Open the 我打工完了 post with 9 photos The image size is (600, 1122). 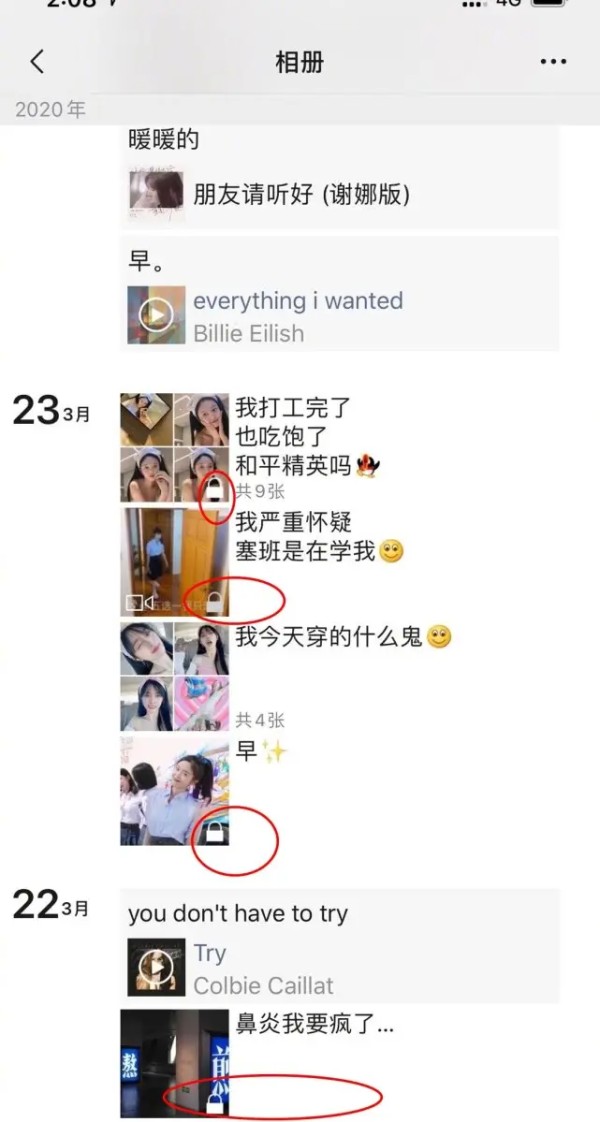point(174,447)
